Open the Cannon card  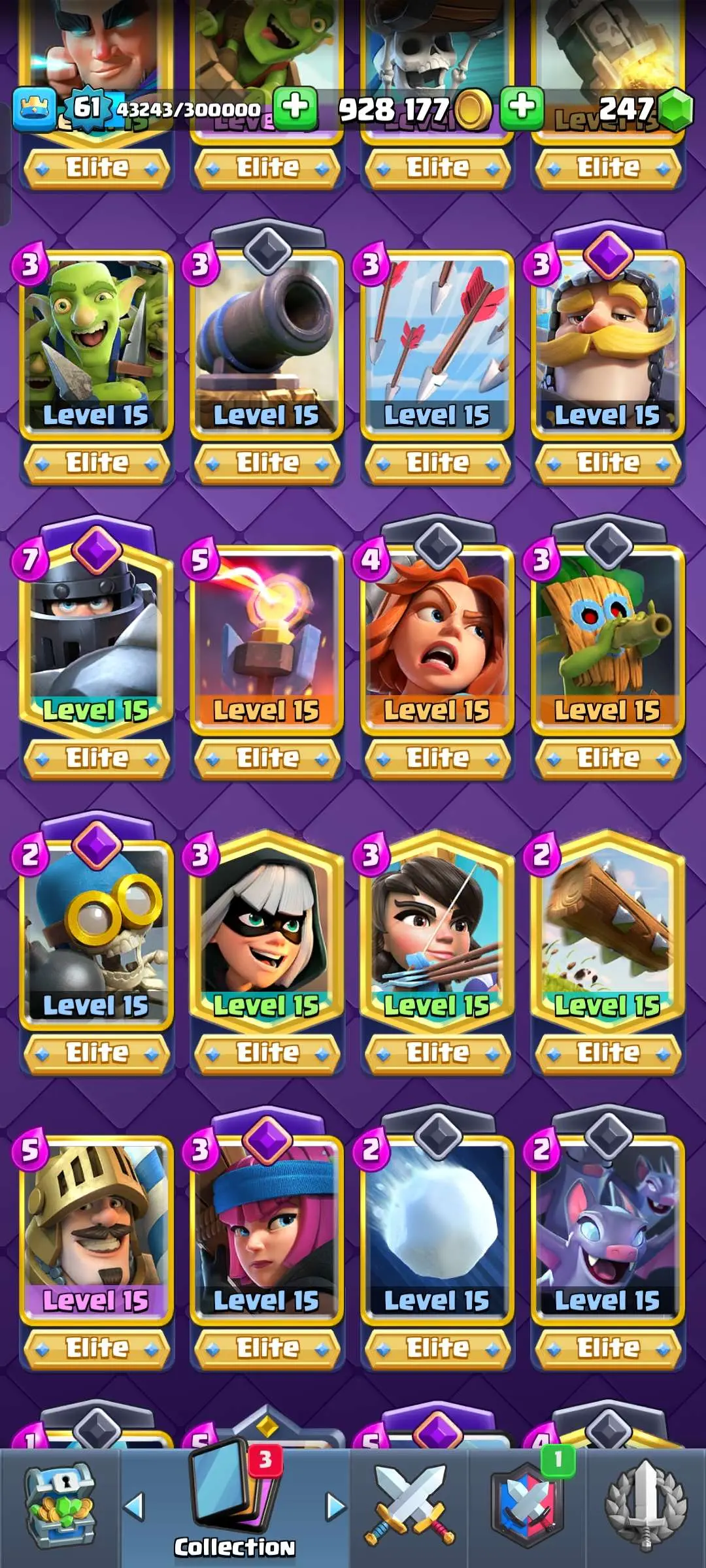pyautogui.click(x=267, y=343)
